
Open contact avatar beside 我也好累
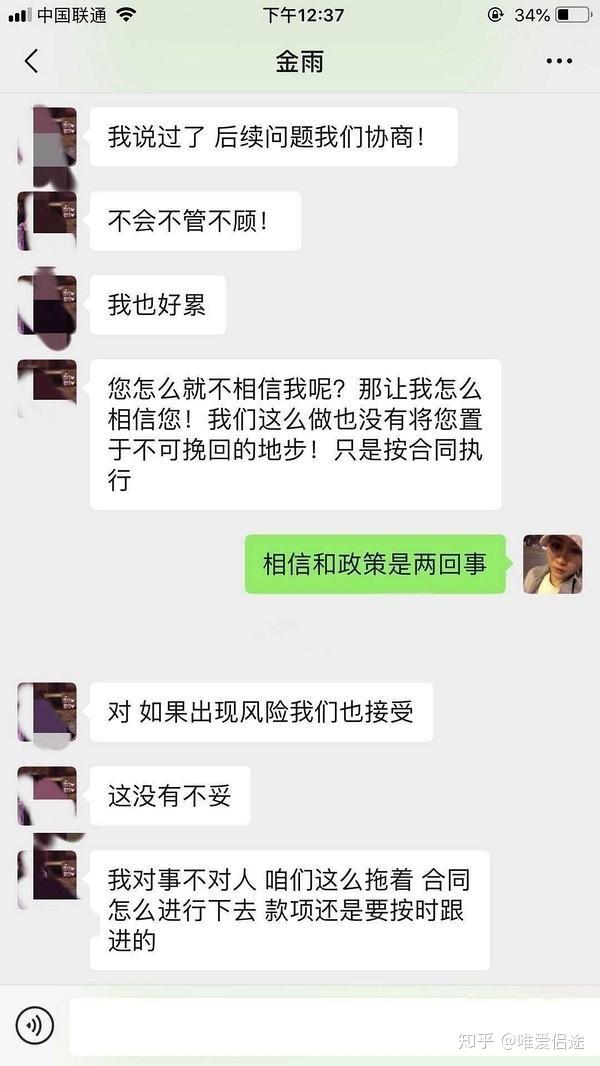tap(47, 304)
